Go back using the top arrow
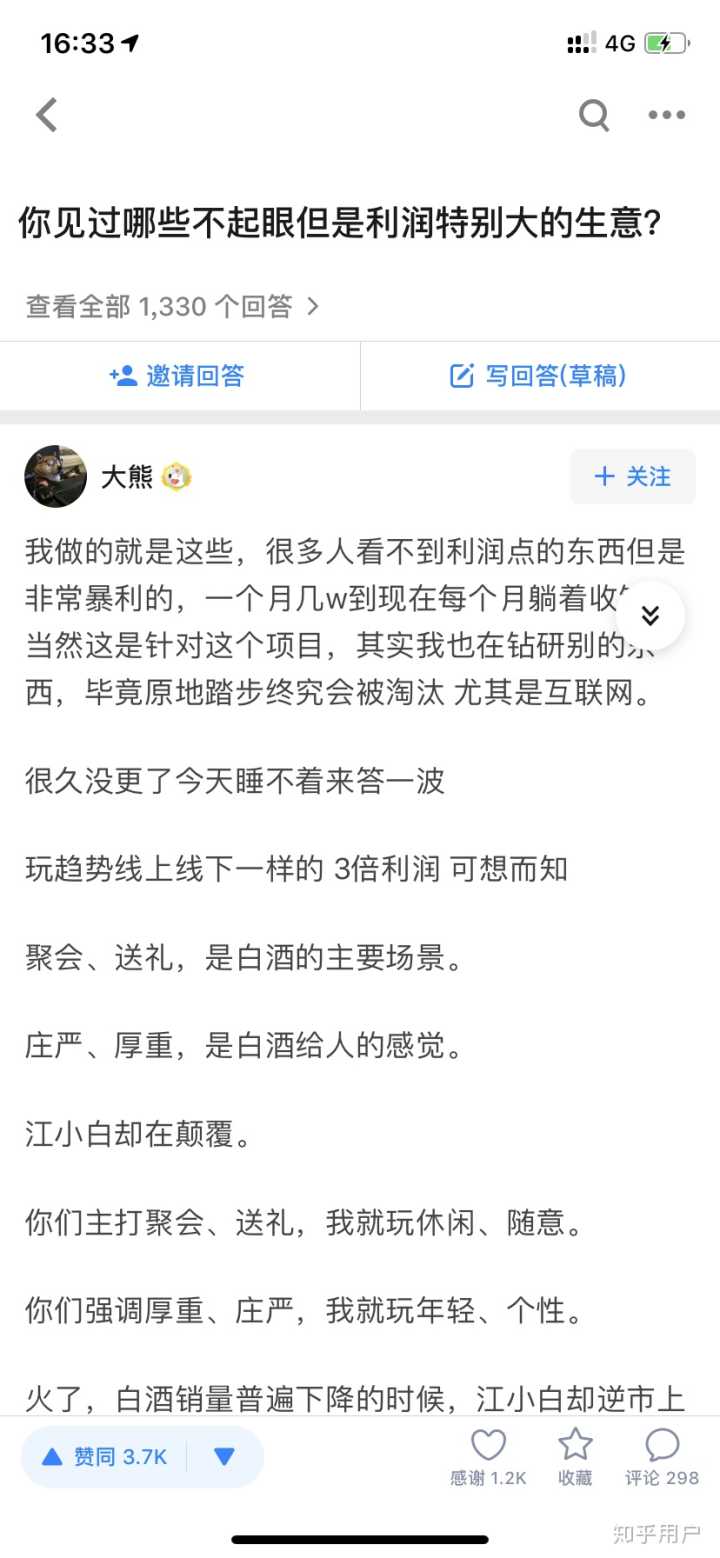 (46, 115)
